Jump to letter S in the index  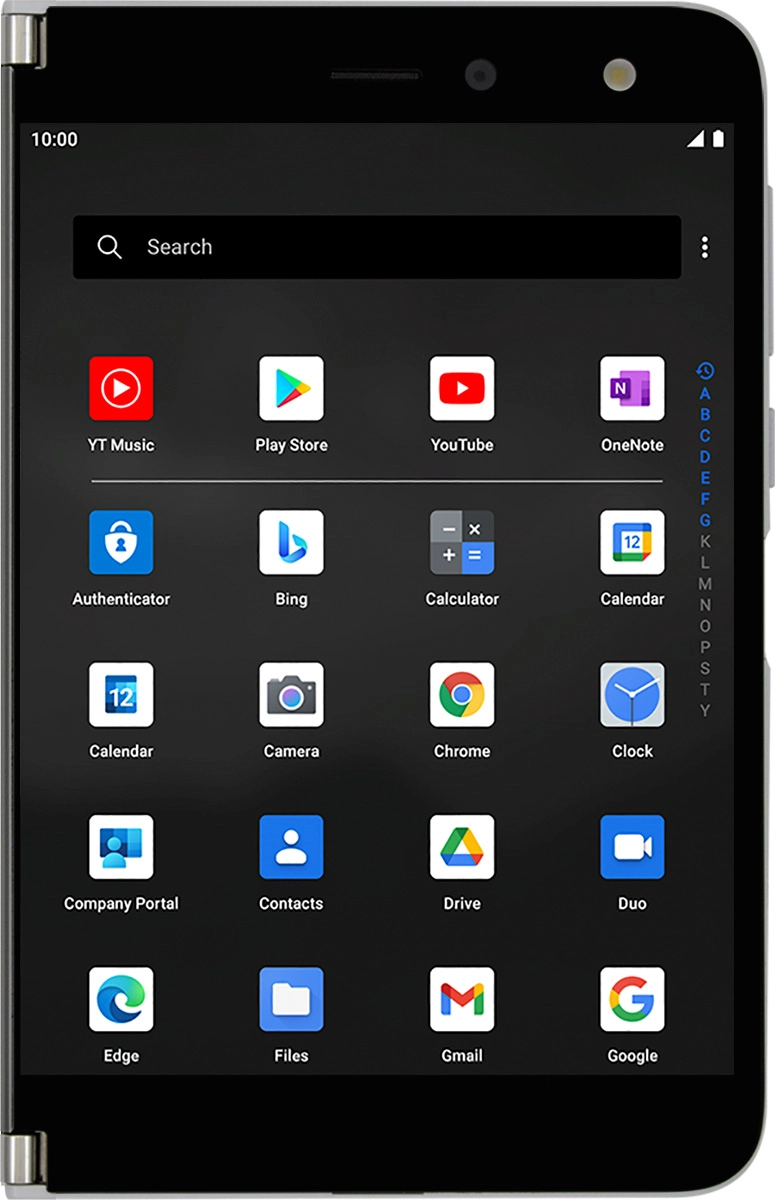[x=705, y=668]
